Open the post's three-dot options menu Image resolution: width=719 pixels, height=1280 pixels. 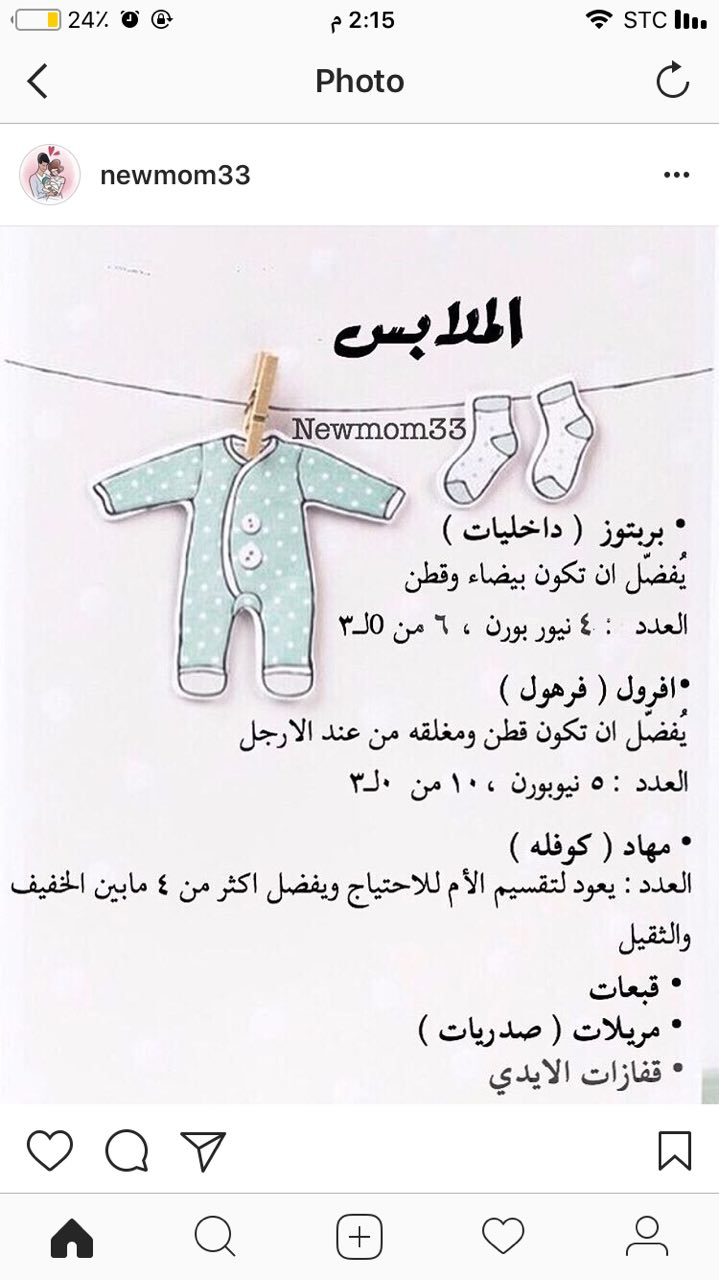(677, 175)
